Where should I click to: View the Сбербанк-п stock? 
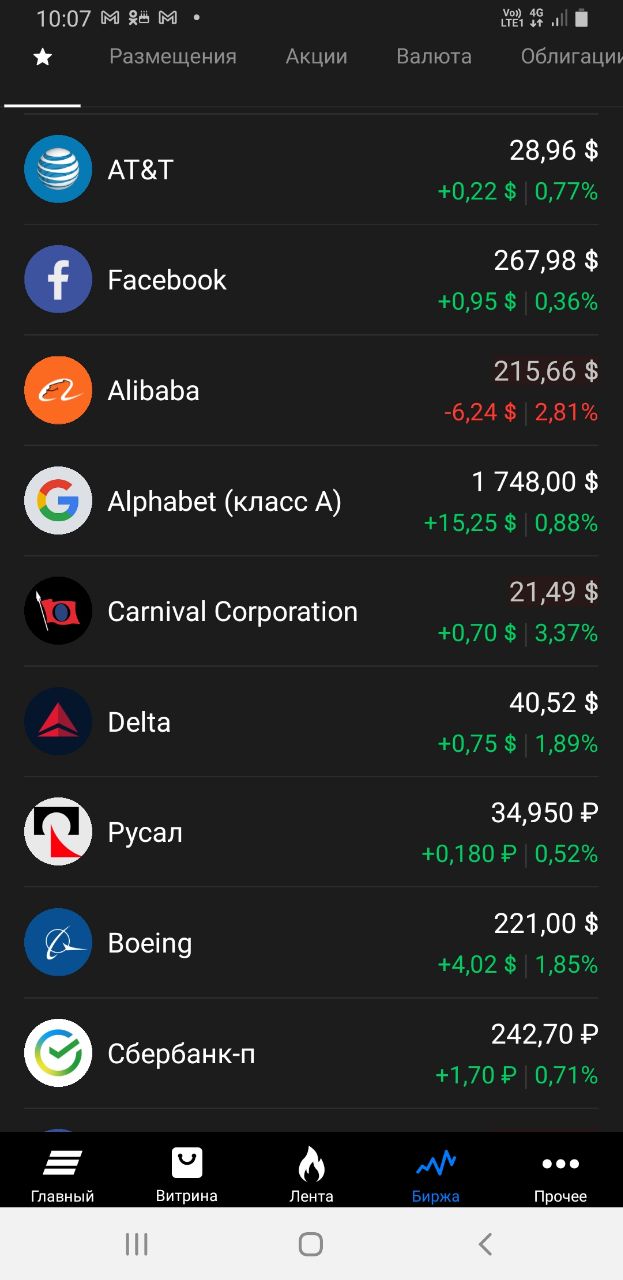pos(311,1053)
